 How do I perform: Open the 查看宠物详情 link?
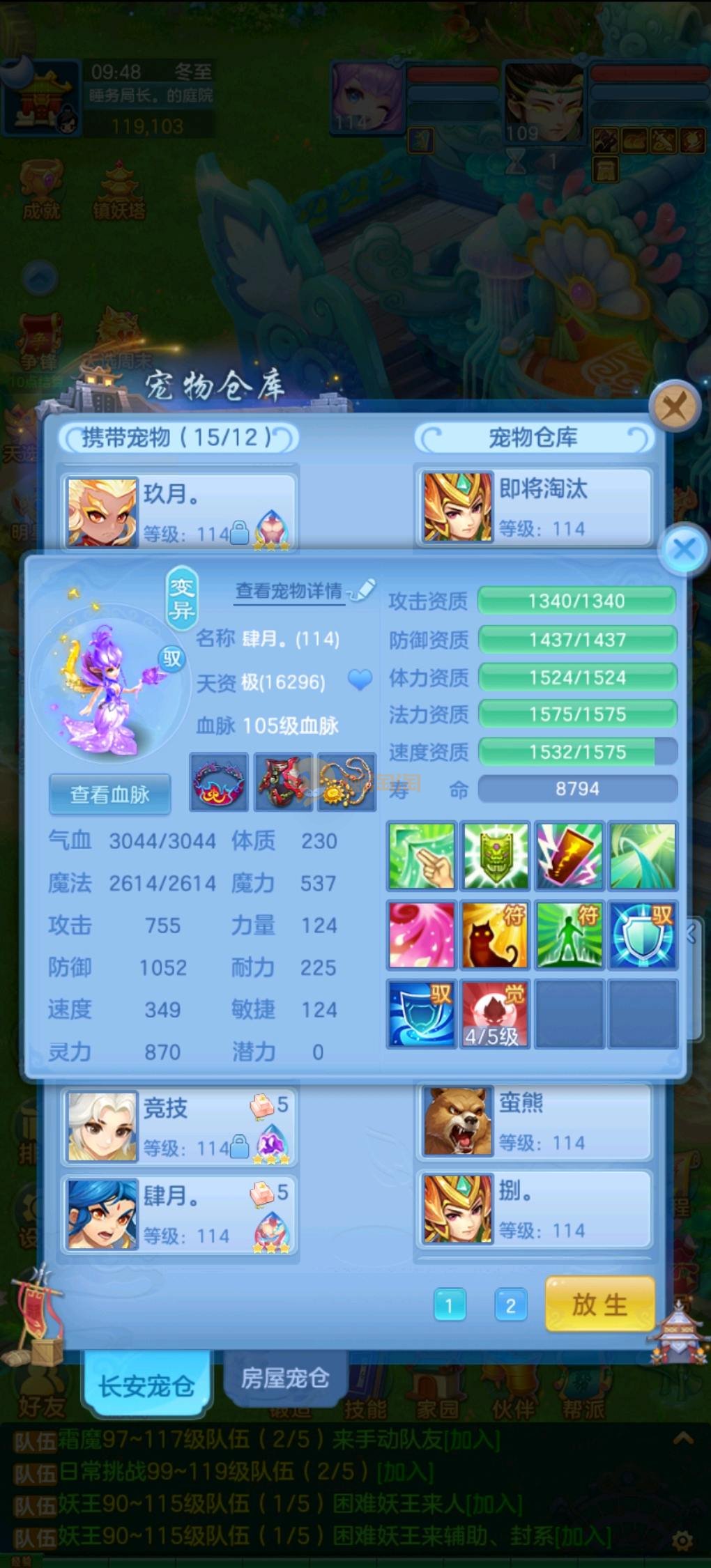coord(289,591)
